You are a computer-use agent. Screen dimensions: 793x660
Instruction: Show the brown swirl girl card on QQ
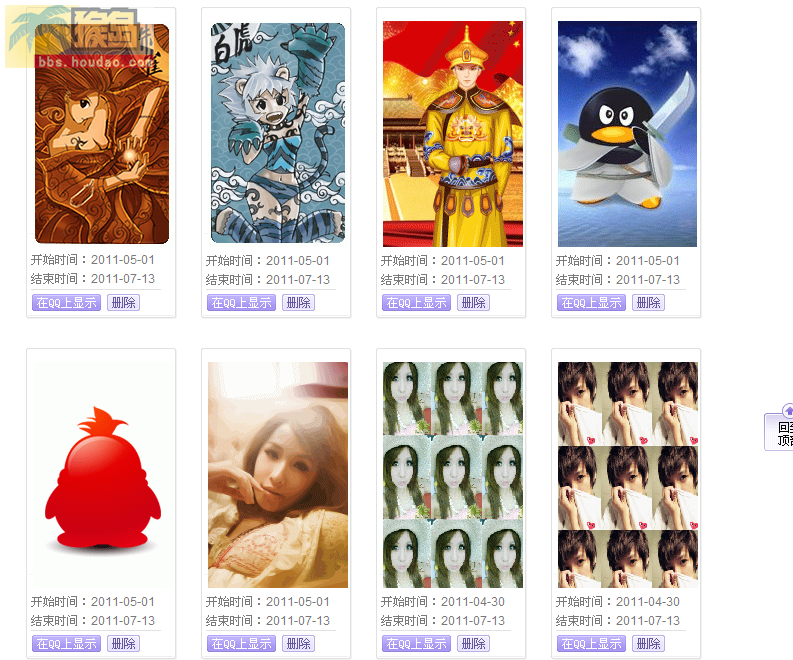66,302
